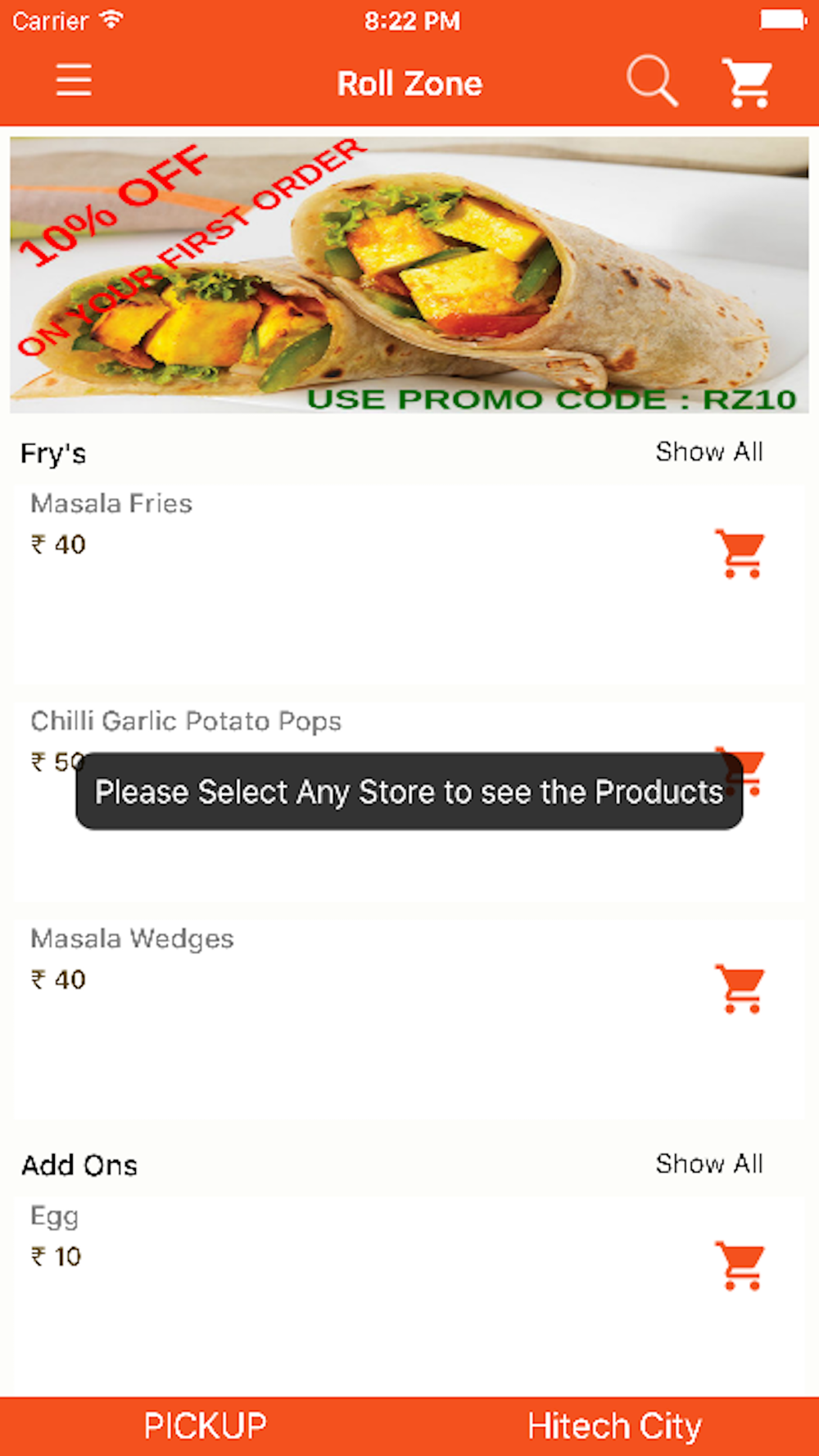Add Masala Fries to cart
Screen dimensions: 819x1456
click(x=740, y=554)
